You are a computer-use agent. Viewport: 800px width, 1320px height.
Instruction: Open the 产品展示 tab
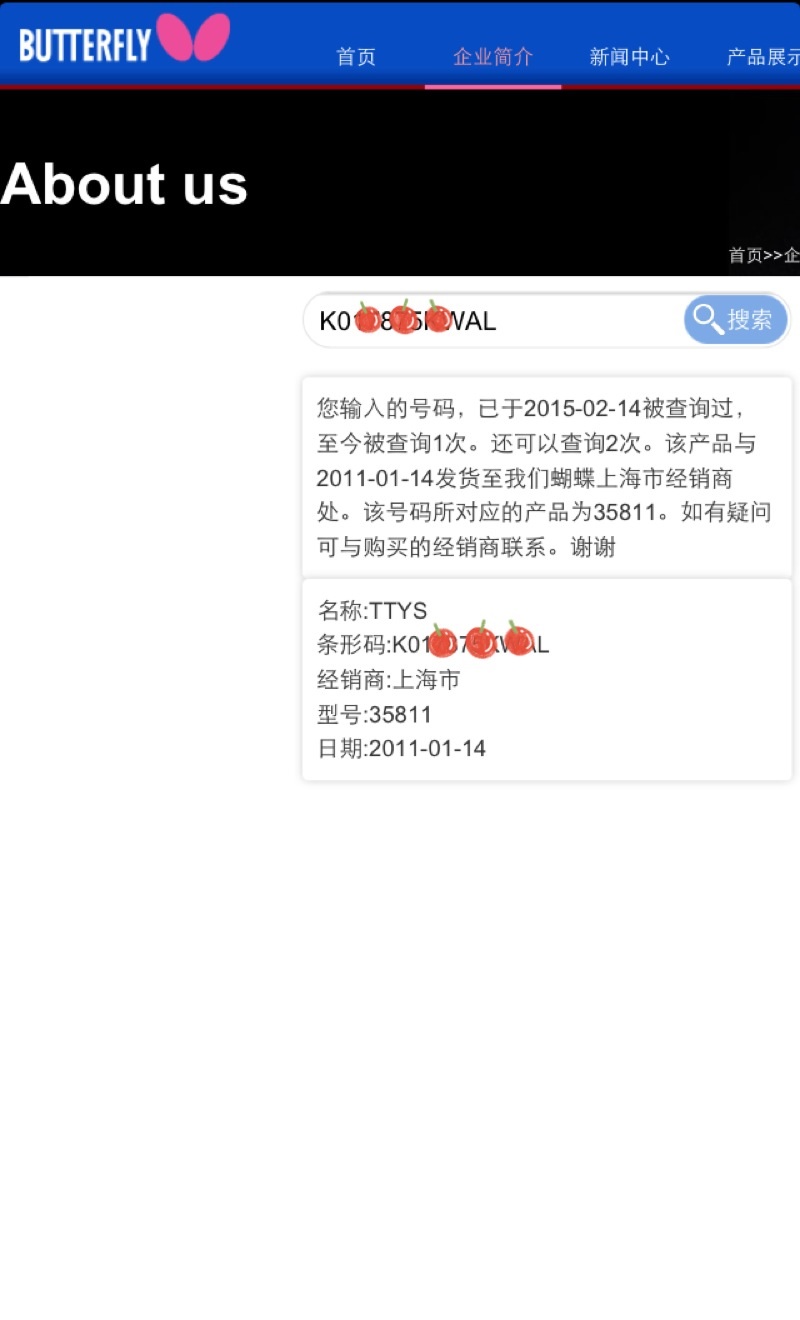762,57
